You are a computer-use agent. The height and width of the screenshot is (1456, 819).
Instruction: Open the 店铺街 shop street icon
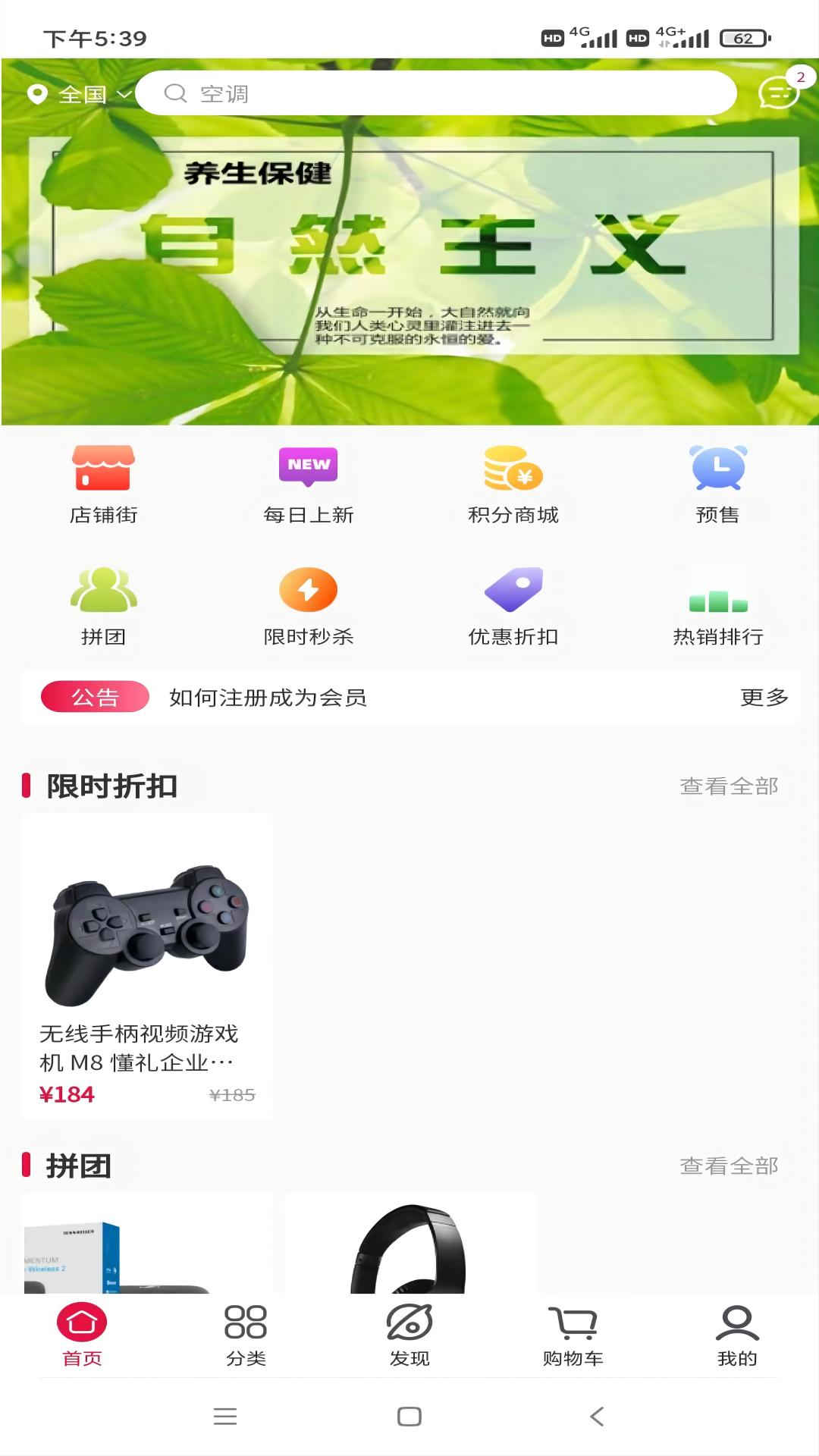[x=105, y=482]
